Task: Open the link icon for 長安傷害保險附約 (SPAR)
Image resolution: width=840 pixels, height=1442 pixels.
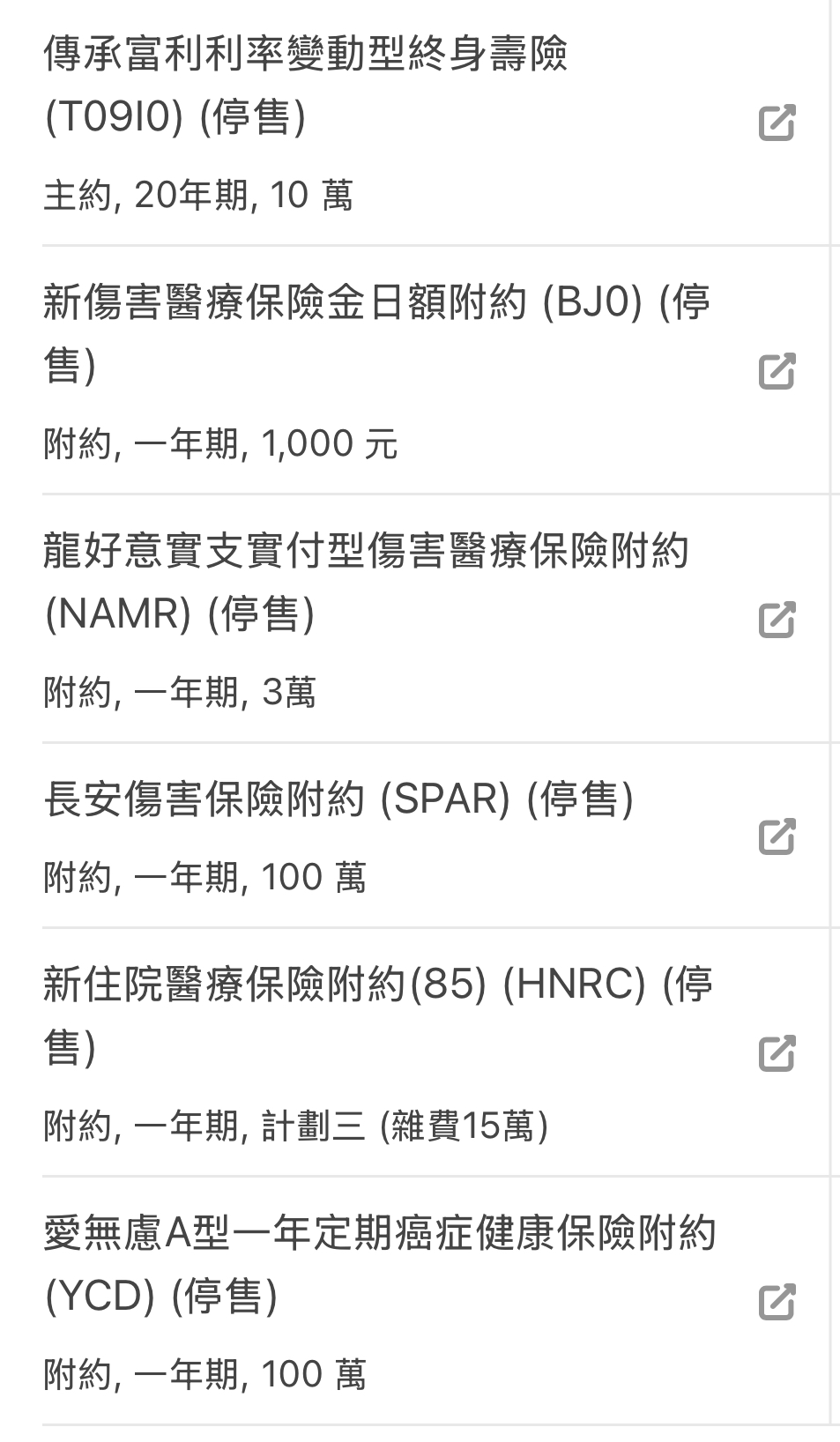Action: coord(777,836)
